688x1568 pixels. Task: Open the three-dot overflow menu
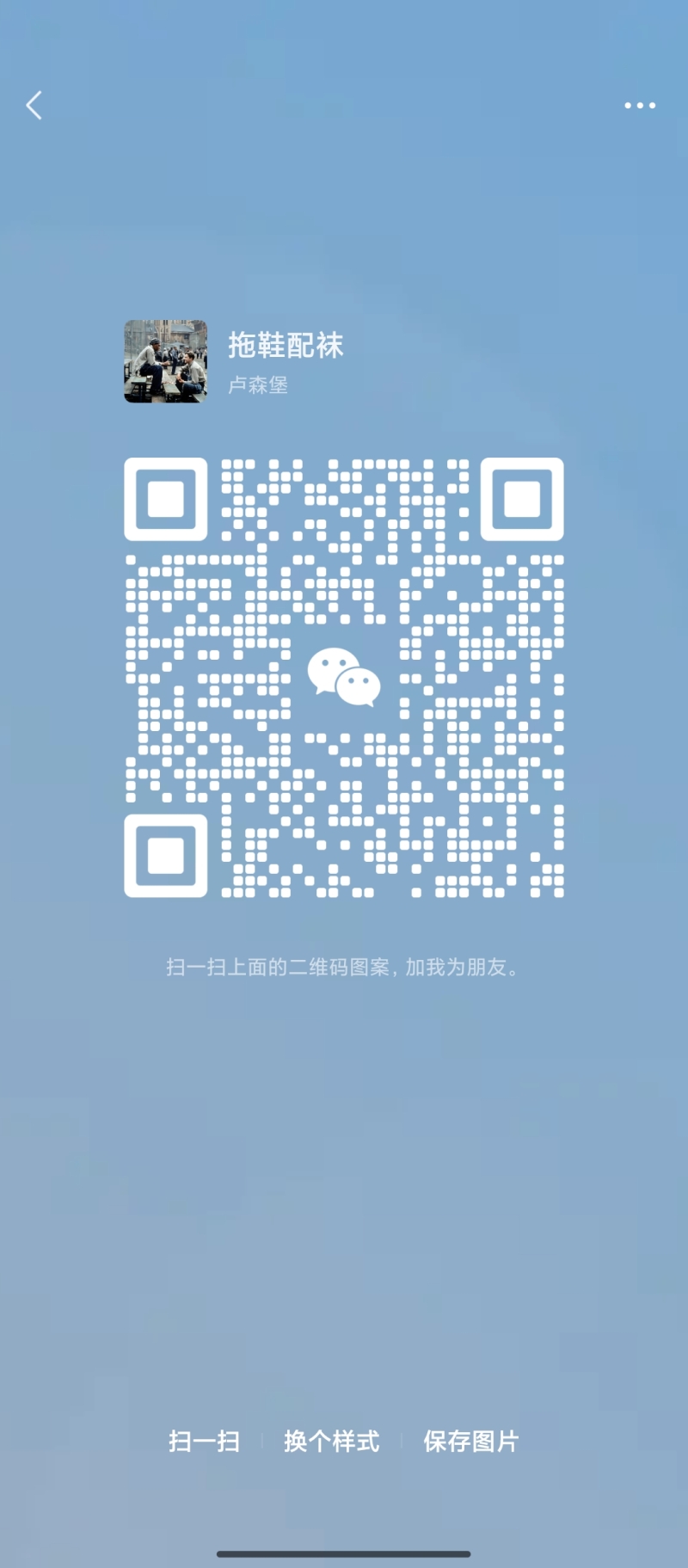(640, 105)
